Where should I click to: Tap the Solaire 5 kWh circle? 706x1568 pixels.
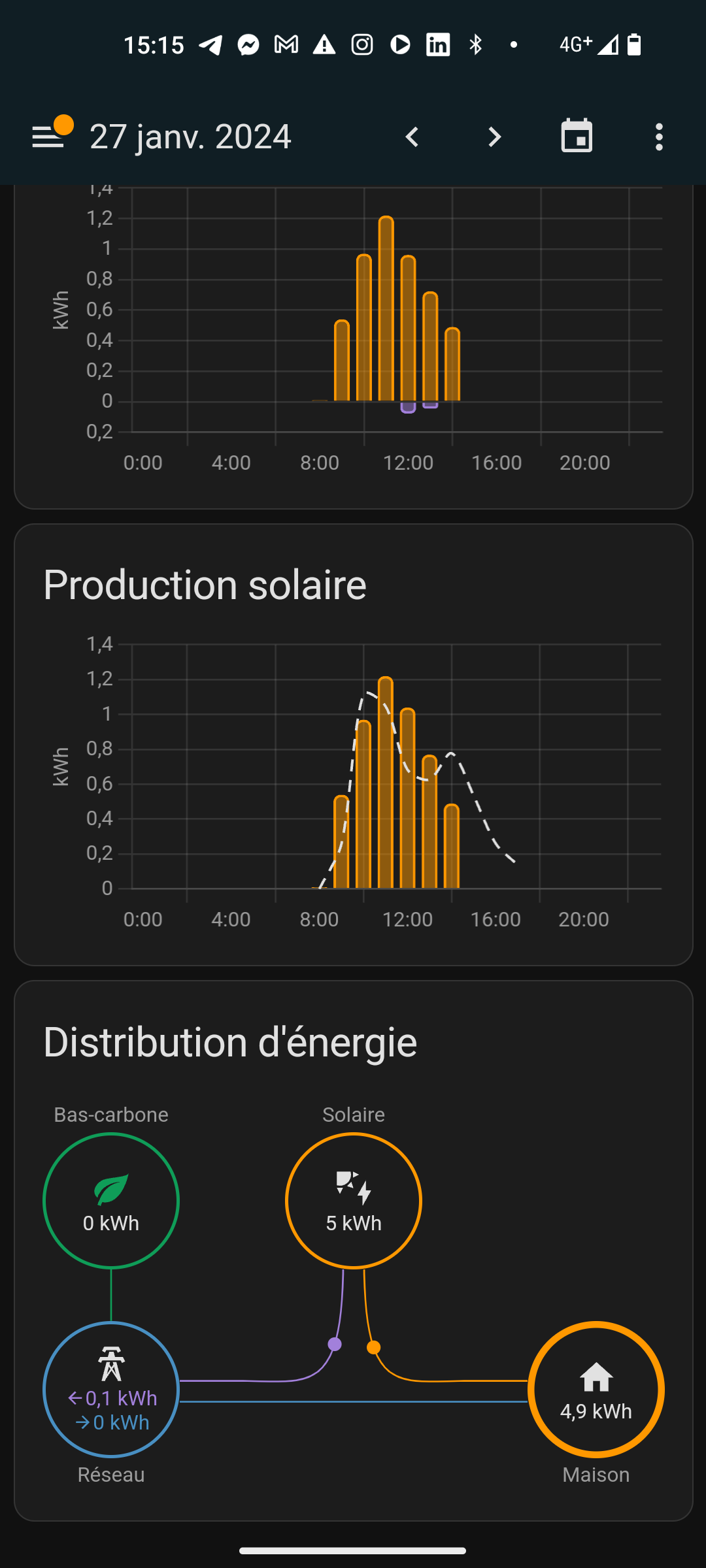[354, 1201]
